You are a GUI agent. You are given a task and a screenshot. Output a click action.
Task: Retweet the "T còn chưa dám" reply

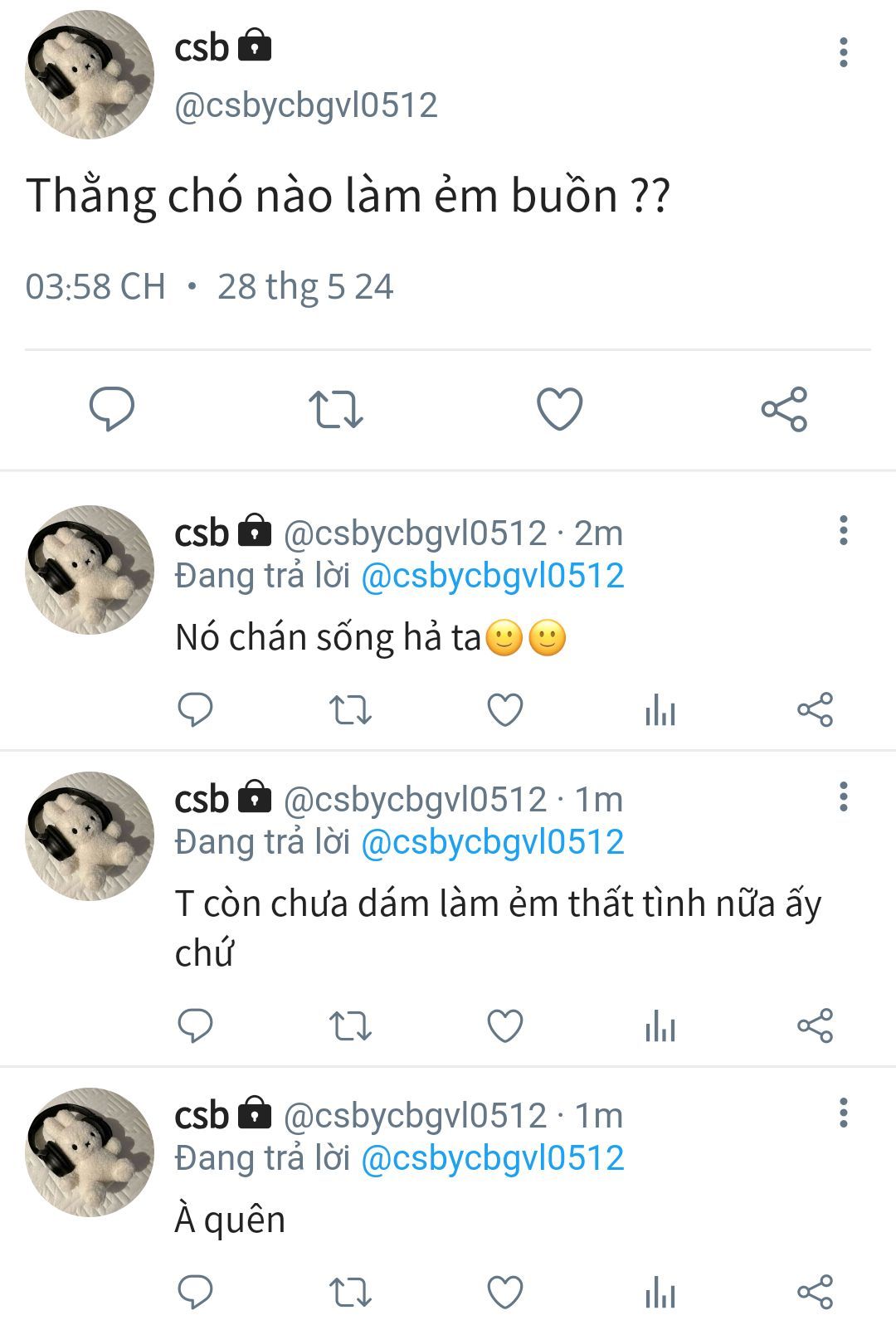tap(350, 1026)
